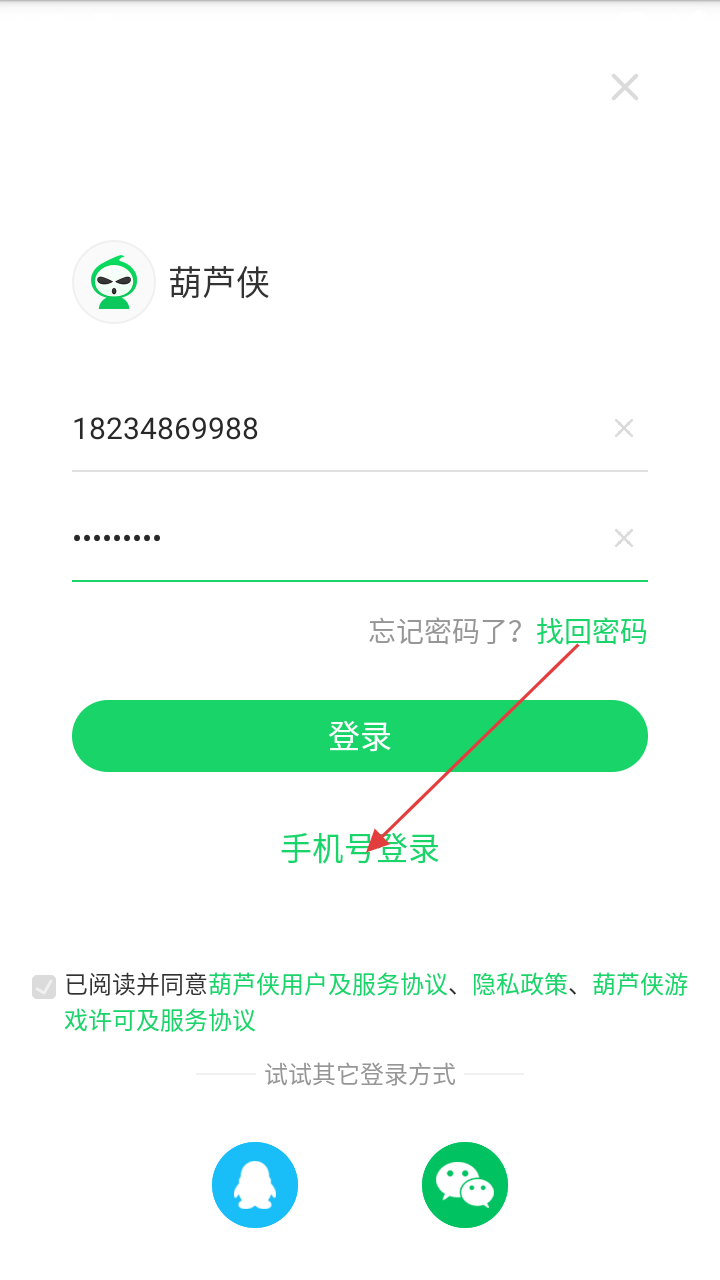
Task: Clear the phone number field
Action: click(x=624, y=429)
